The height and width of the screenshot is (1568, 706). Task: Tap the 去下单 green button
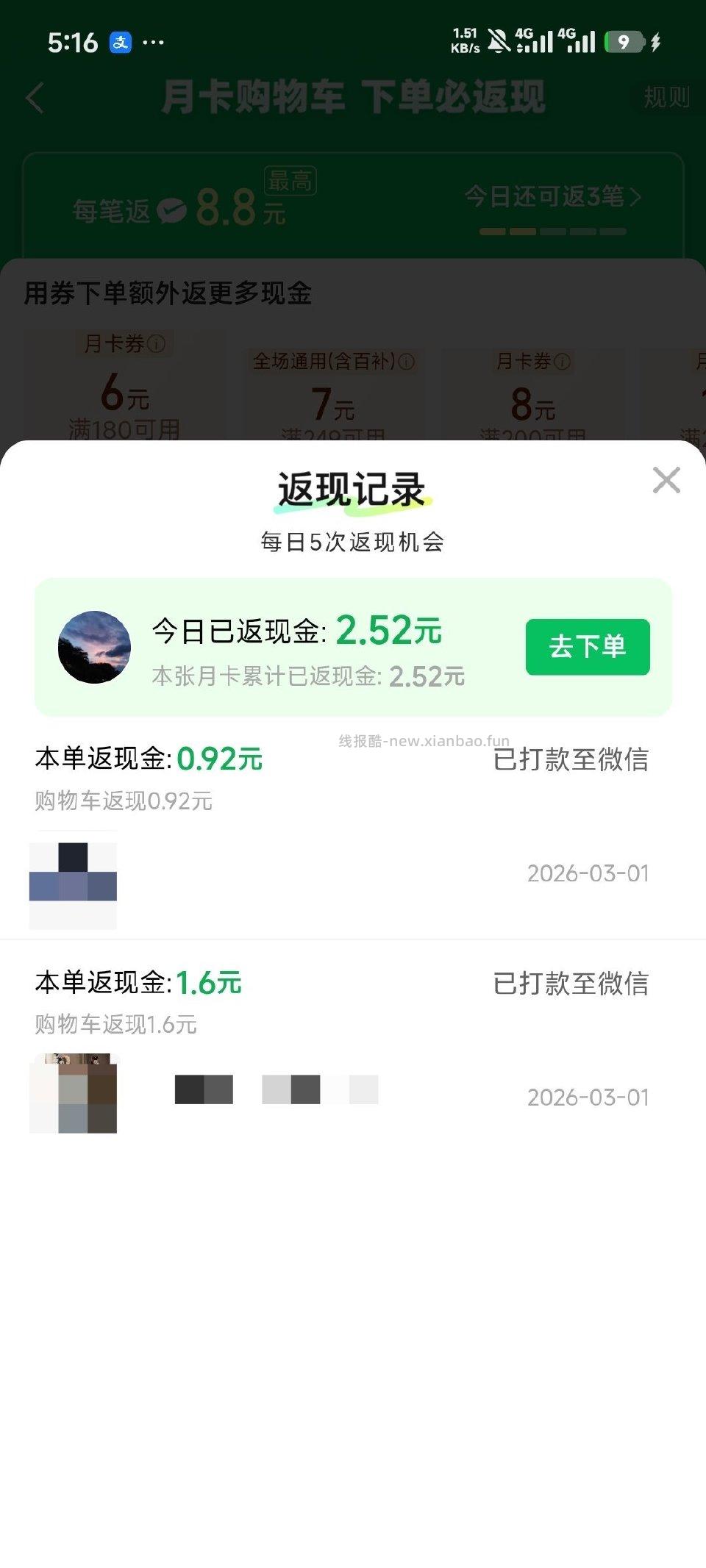[588, 648]
